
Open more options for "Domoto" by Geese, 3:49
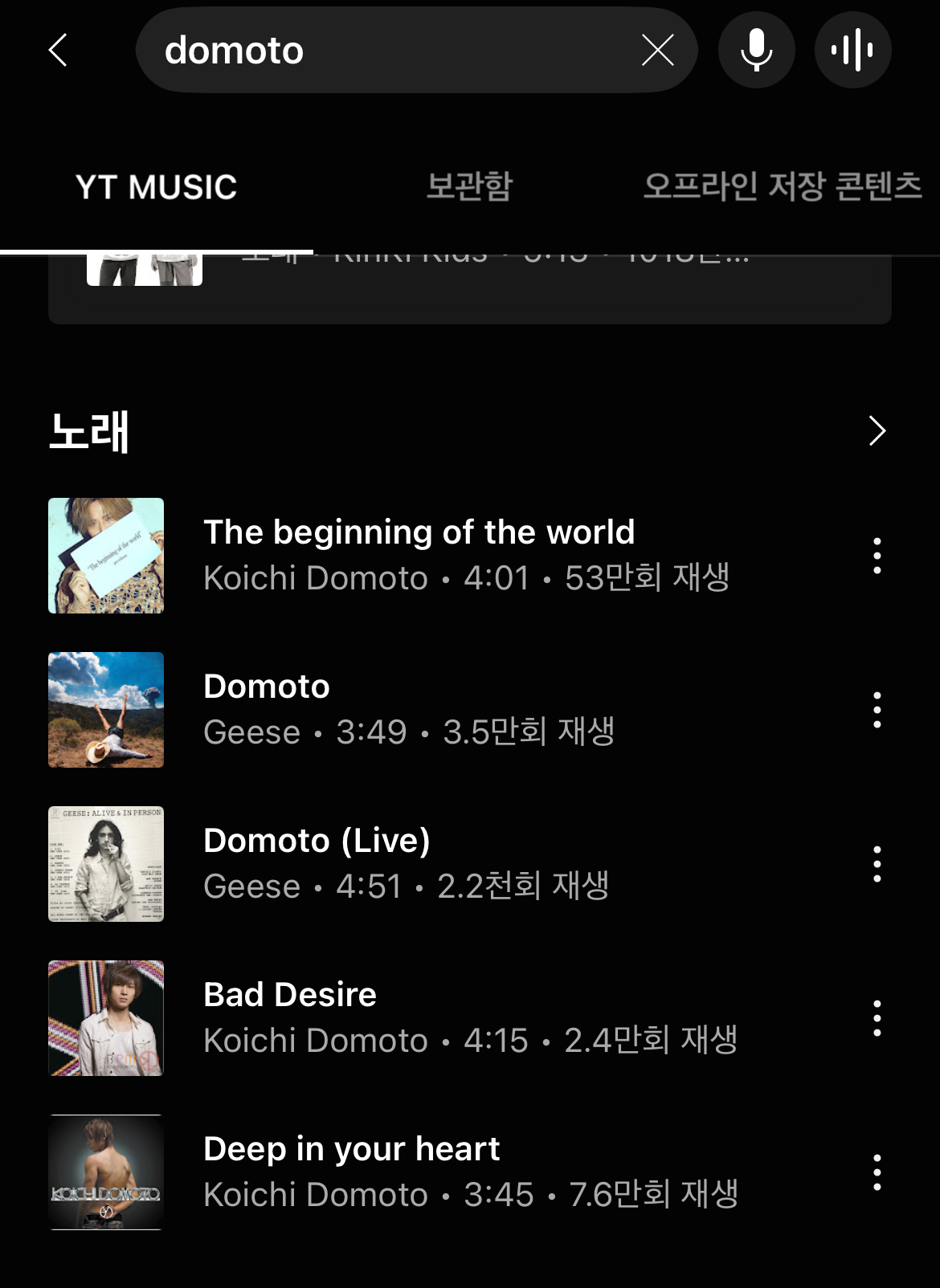pyautogui.click(x=877, y=710)
